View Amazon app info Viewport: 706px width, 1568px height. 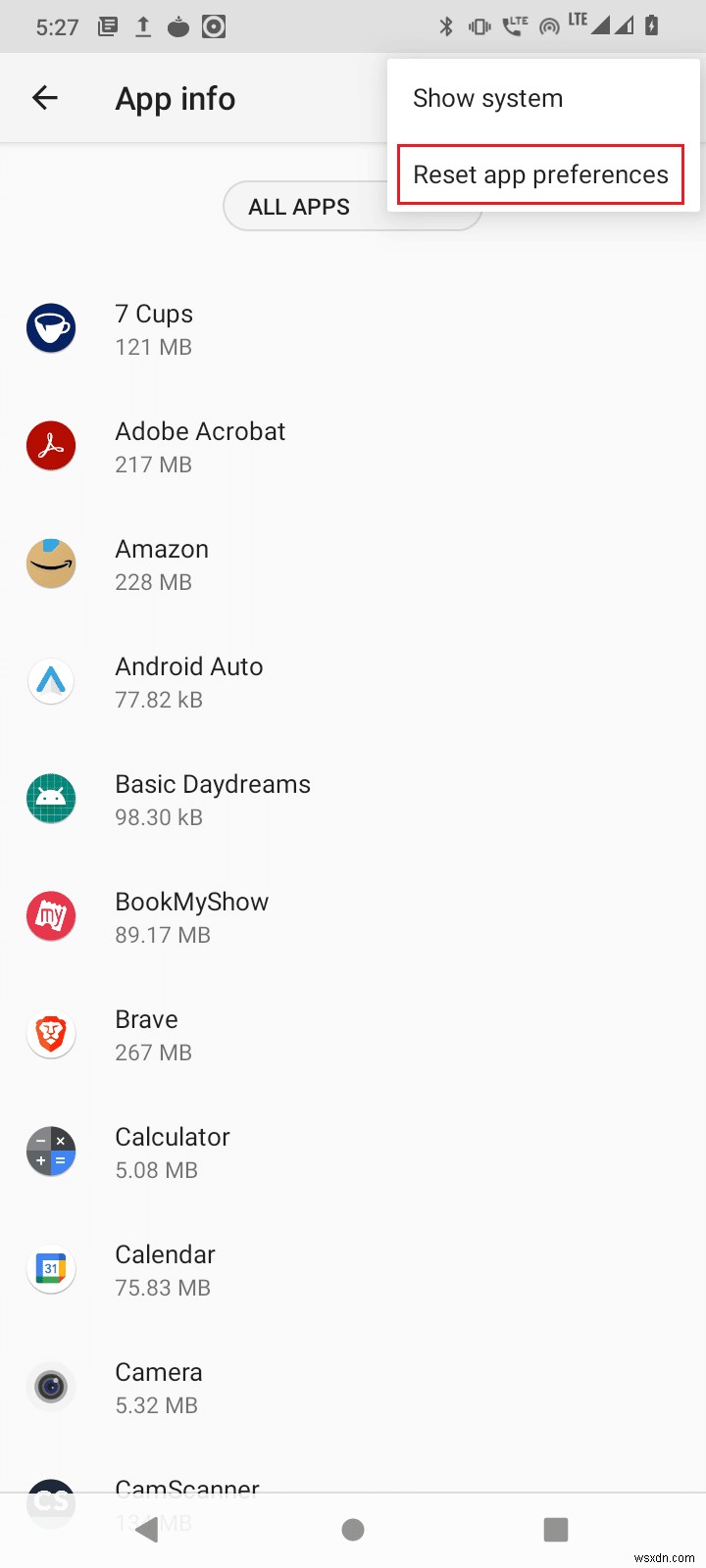click(162, 564)
